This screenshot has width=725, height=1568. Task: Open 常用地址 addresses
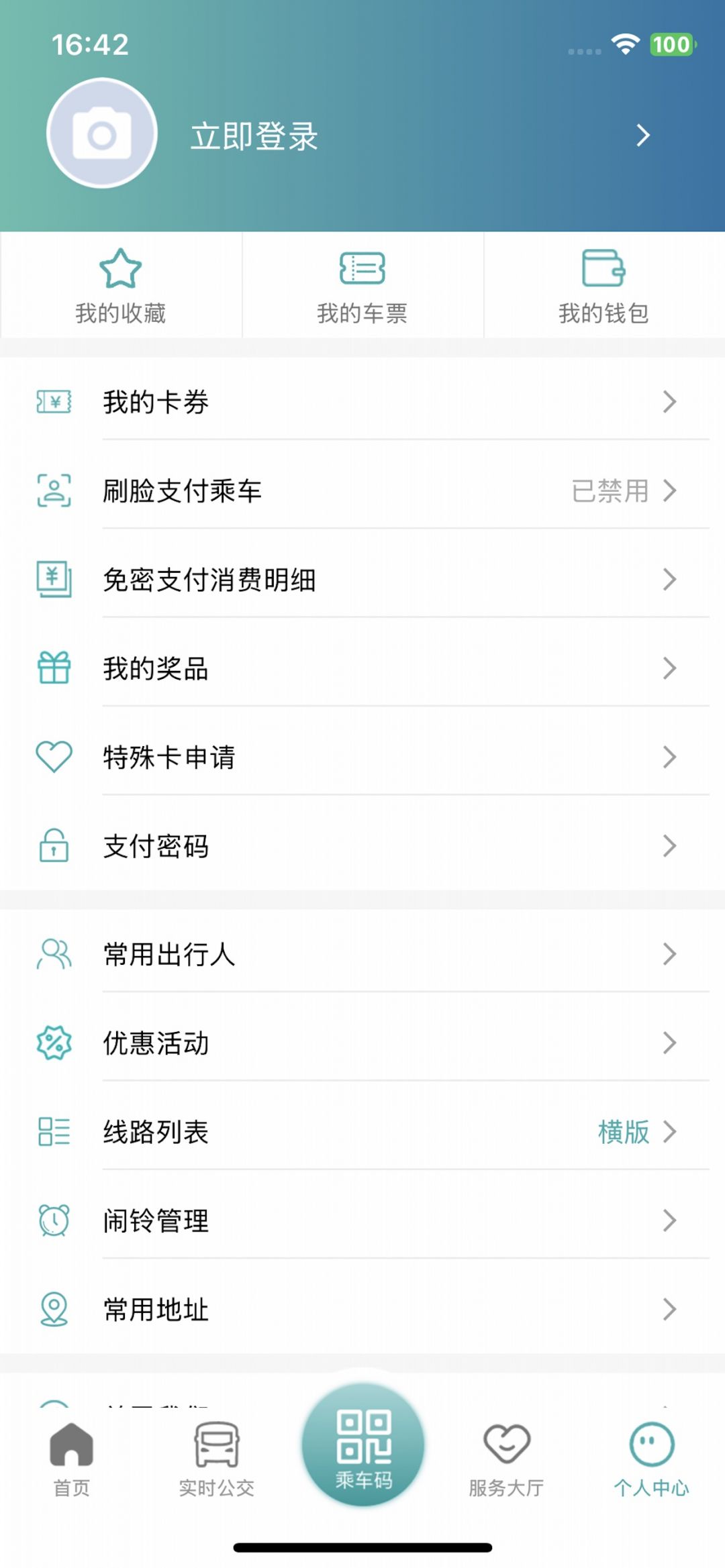362,1309
